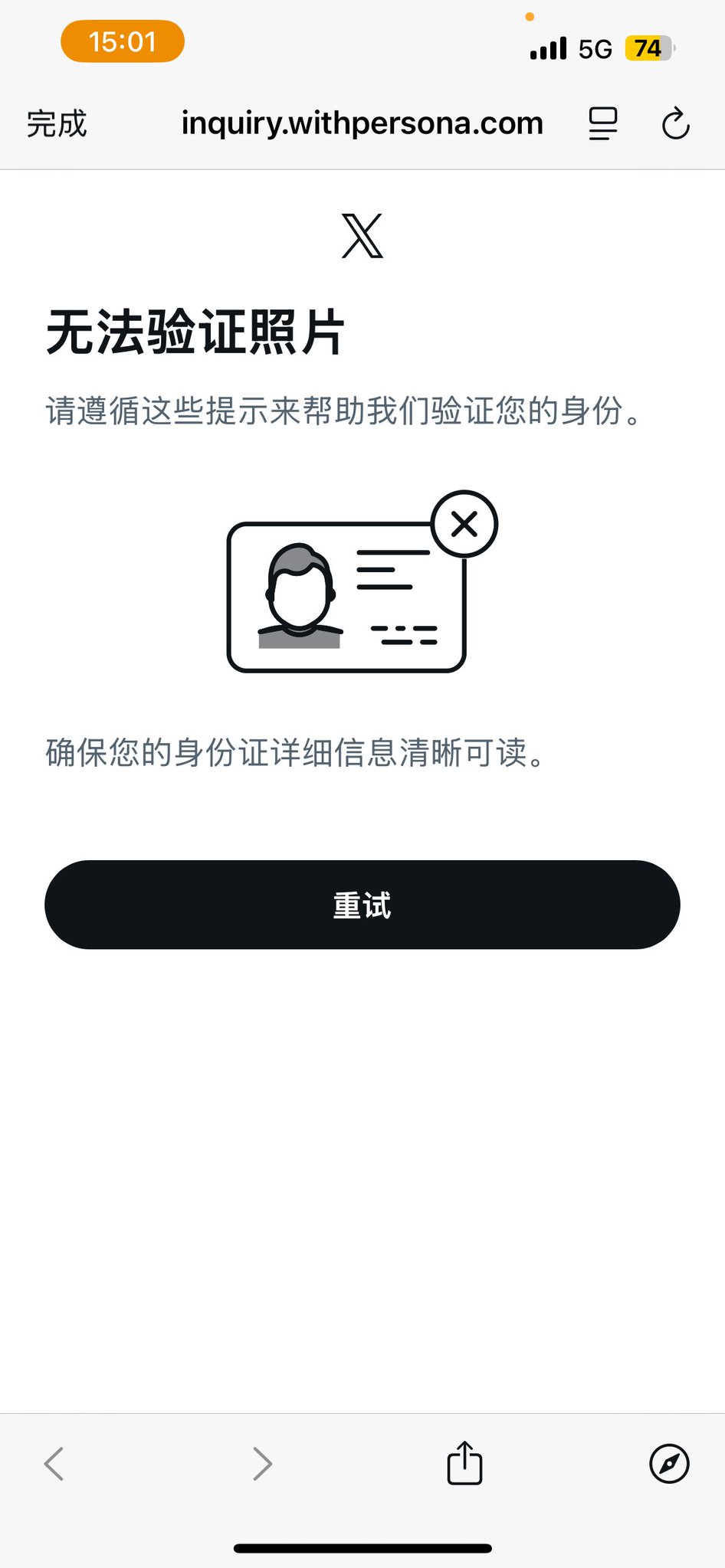Image resolution: width=725 pixels, height=1568 pixels.
Task: Tap 完成 to close the browser
Action: pos(57,123)
